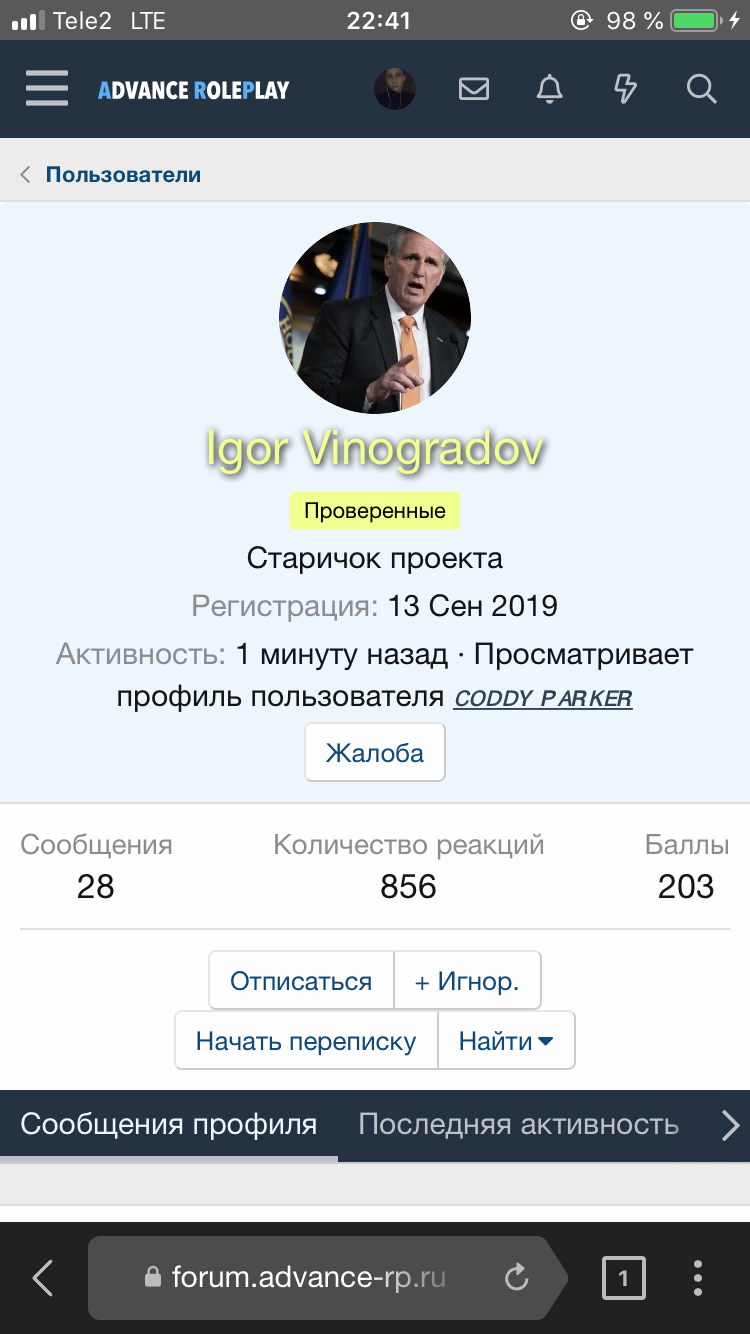Open the hamburger navigation menu

coord(47,89)
